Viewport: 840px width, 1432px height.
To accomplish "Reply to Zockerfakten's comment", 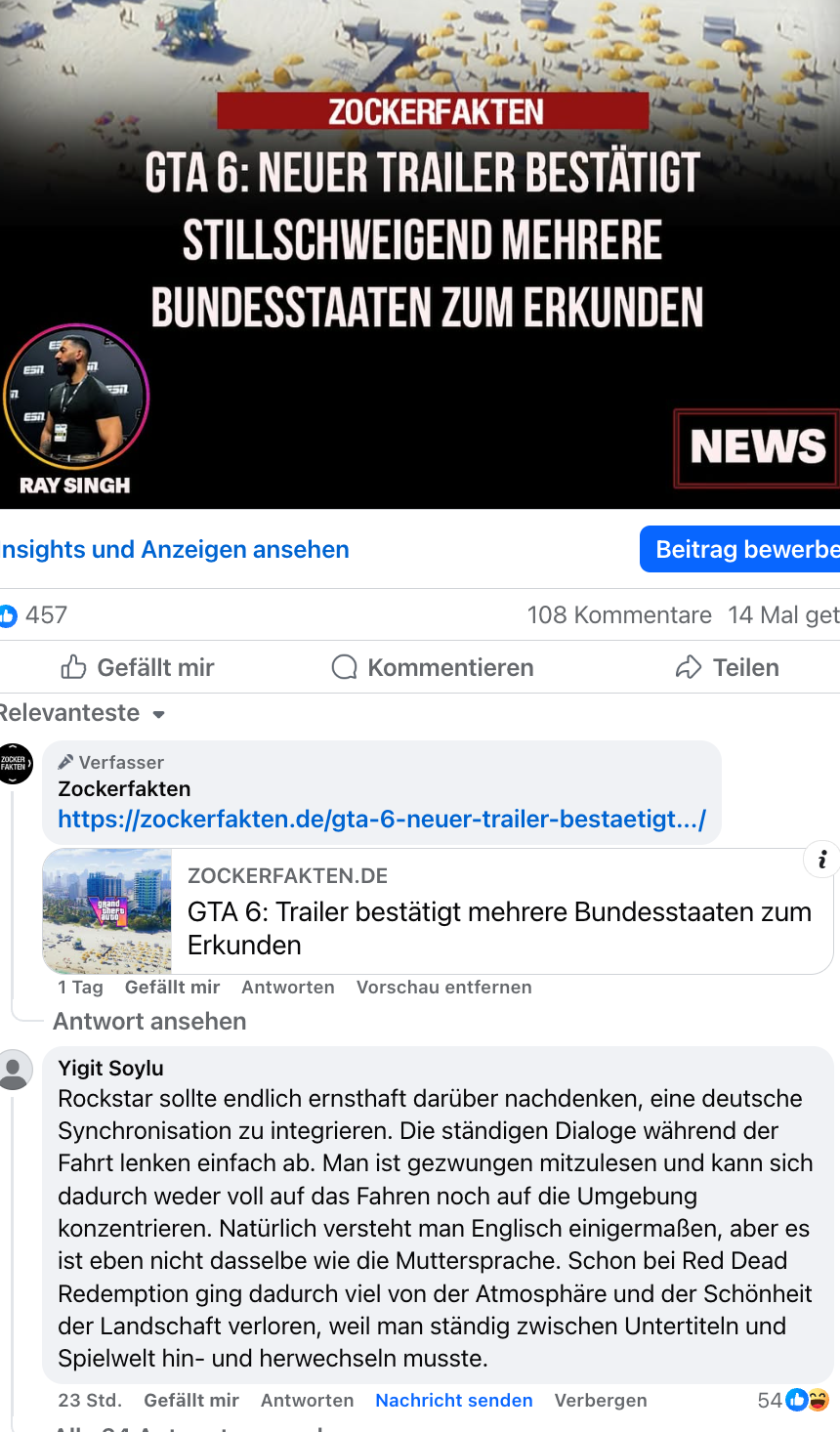I will click(x=288, y=988).
